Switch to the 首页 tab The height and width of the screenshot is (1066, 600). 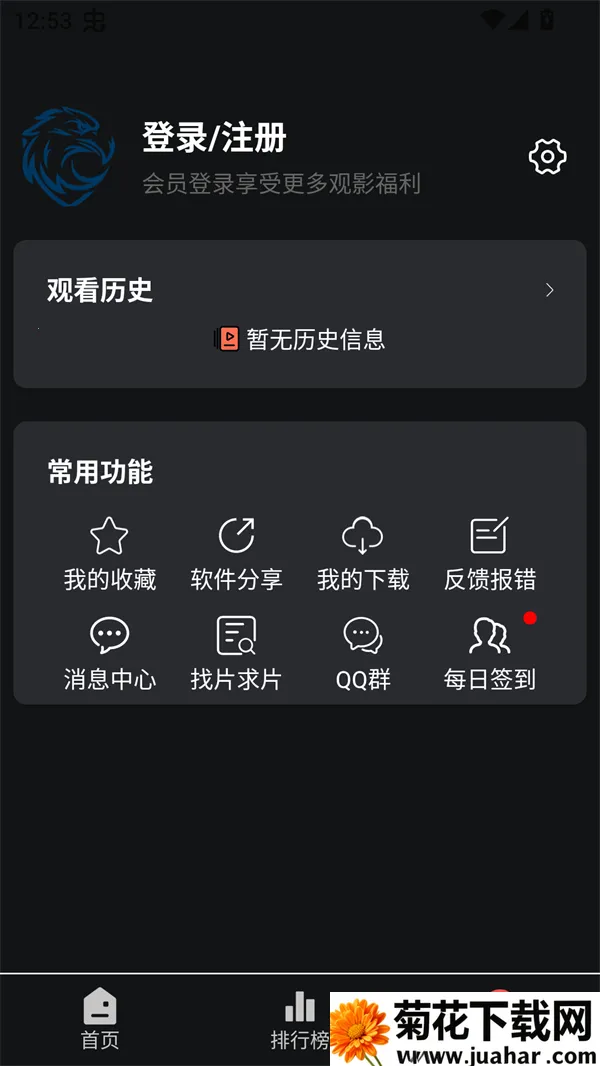pos(100,1020)
